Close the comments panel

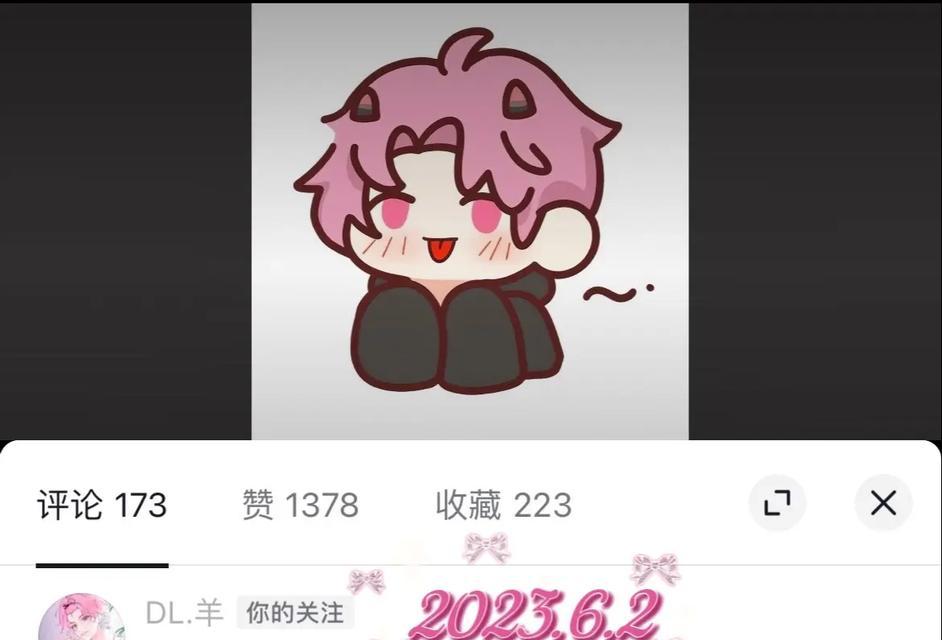[x=883, y=503]
